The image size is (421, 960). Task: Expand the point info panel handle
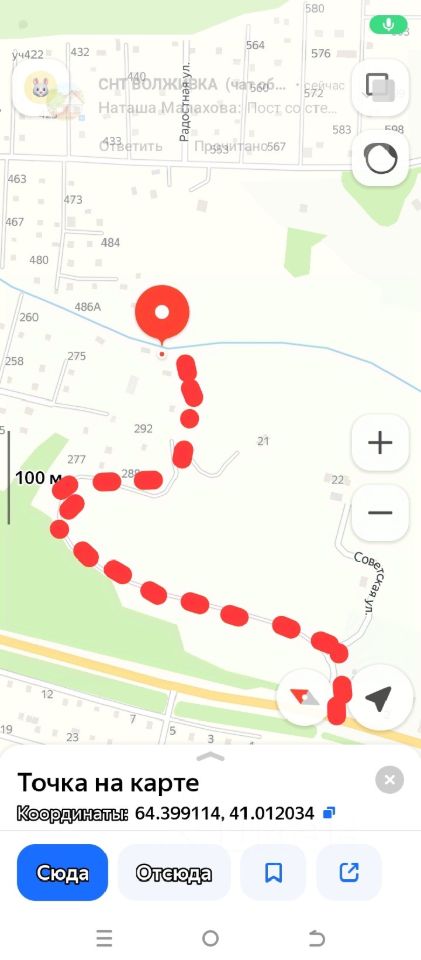pos(210,757)
